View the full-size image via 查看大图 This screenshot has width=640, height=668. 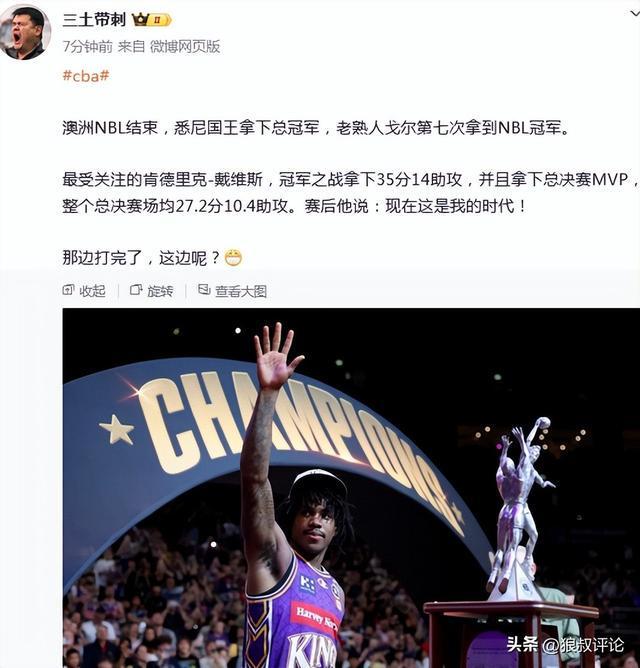(232, 291)
